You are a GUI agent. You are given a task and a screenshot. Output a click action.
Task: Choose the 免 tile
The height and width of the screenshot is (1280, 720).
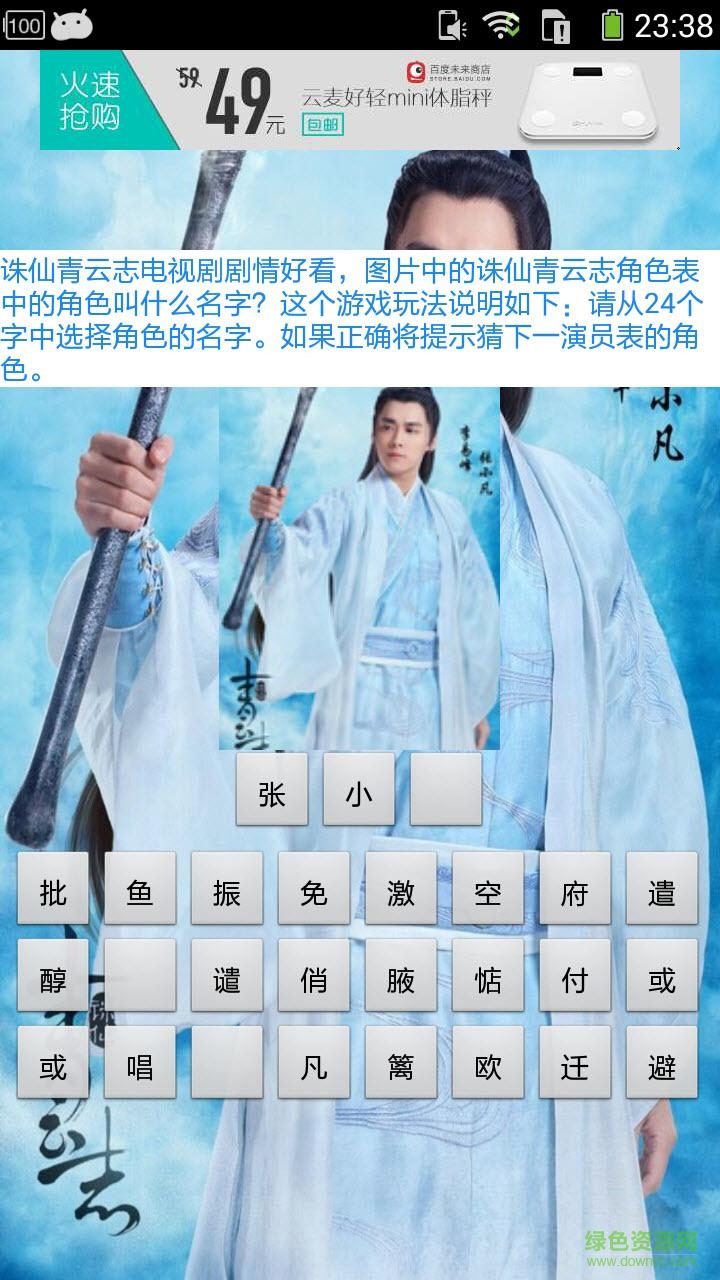pyautogui.click(x=314, y=893)
